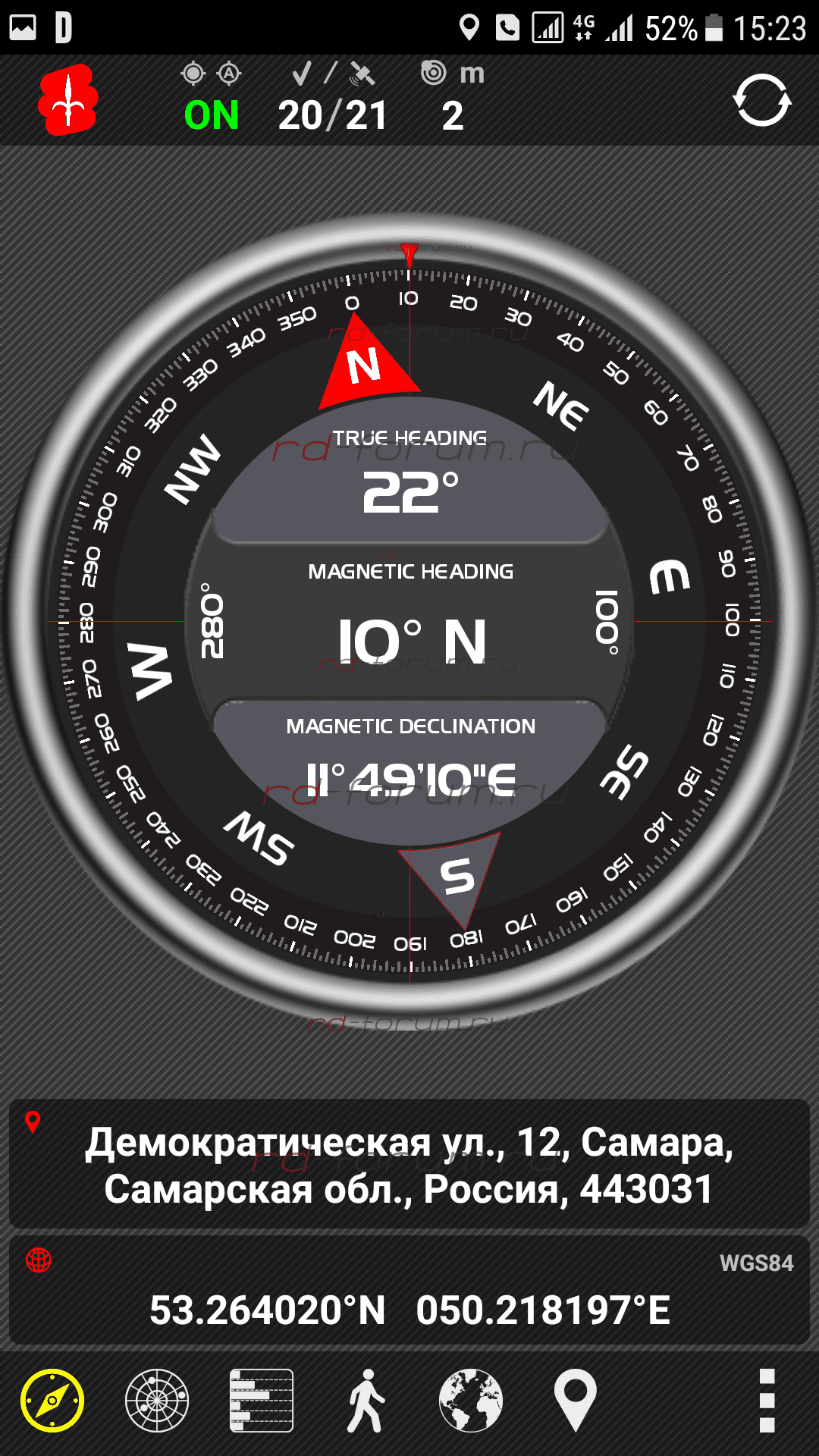Screen dimensions: 819x1456
Task: Toggle the GPS ON indicator
Action: click(212, 115)
